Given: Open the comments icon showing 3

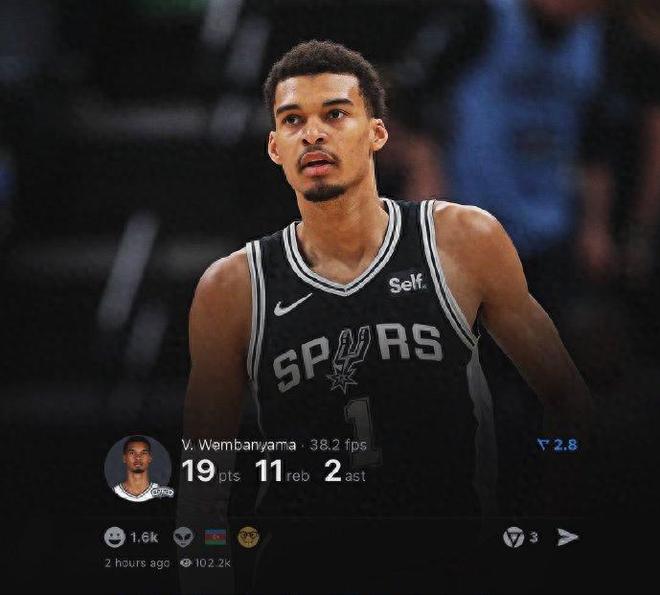Looking at the screenshot, I should click(514, 537).
